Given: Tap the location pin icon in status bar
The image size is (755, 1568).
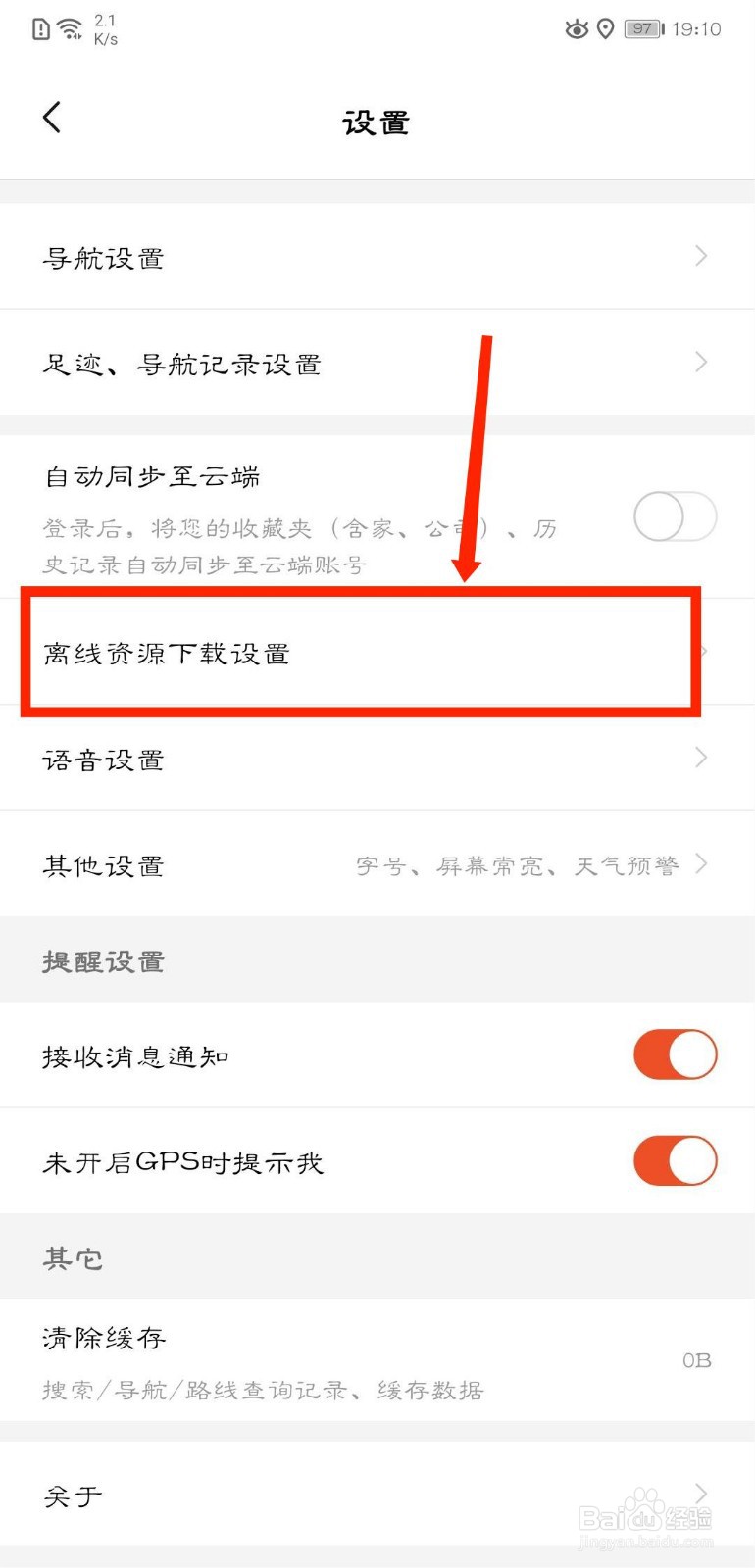Looking at the screenshot, I should pos(606,29).
